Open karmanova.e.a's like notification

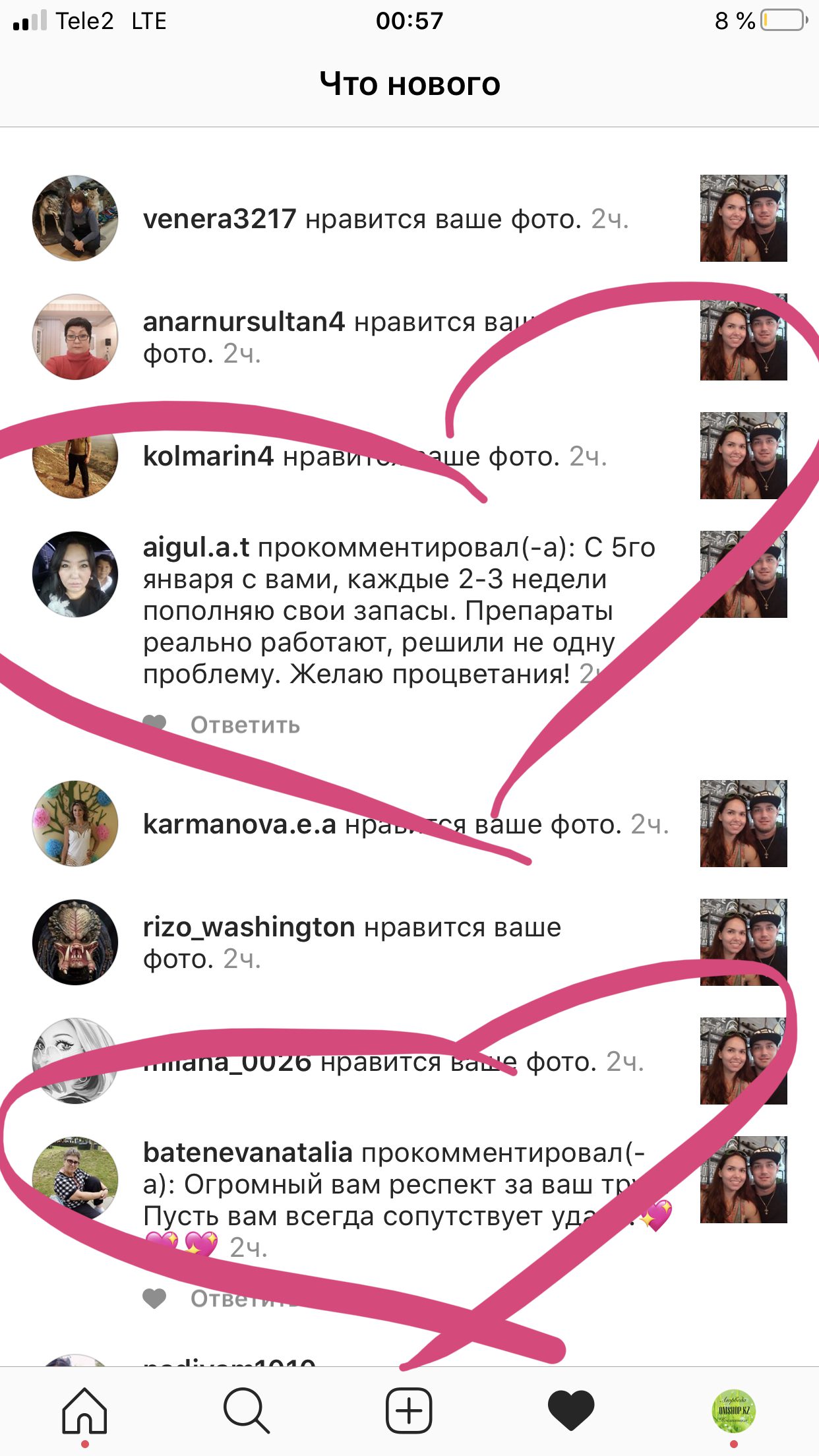tap(406, 824)
